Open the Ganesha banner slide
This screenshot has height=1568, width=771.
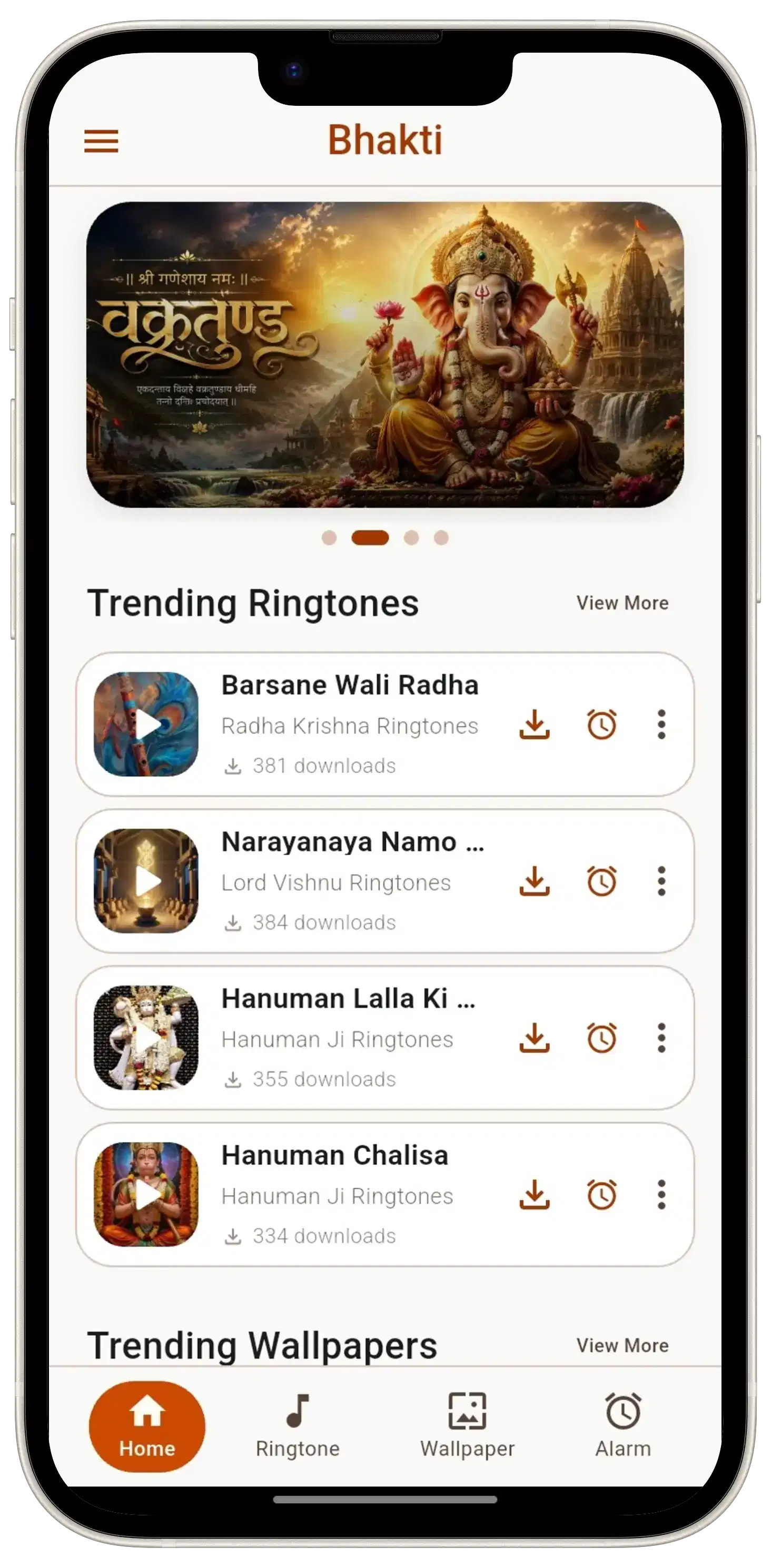pyautogui.click(x=385, y=355)
